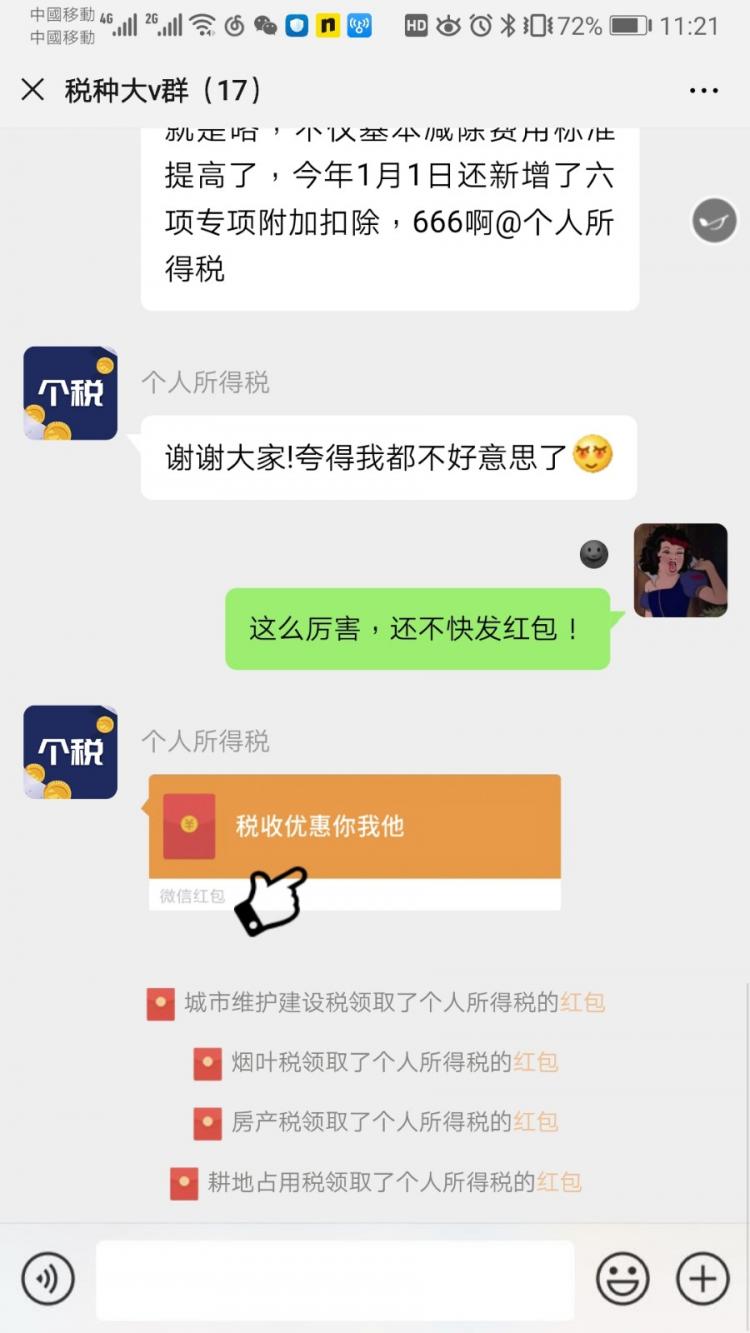The height and width of the screenshot is (1333, 750).
Task: Open the plus attachments menu
Action: point(703,1279)
